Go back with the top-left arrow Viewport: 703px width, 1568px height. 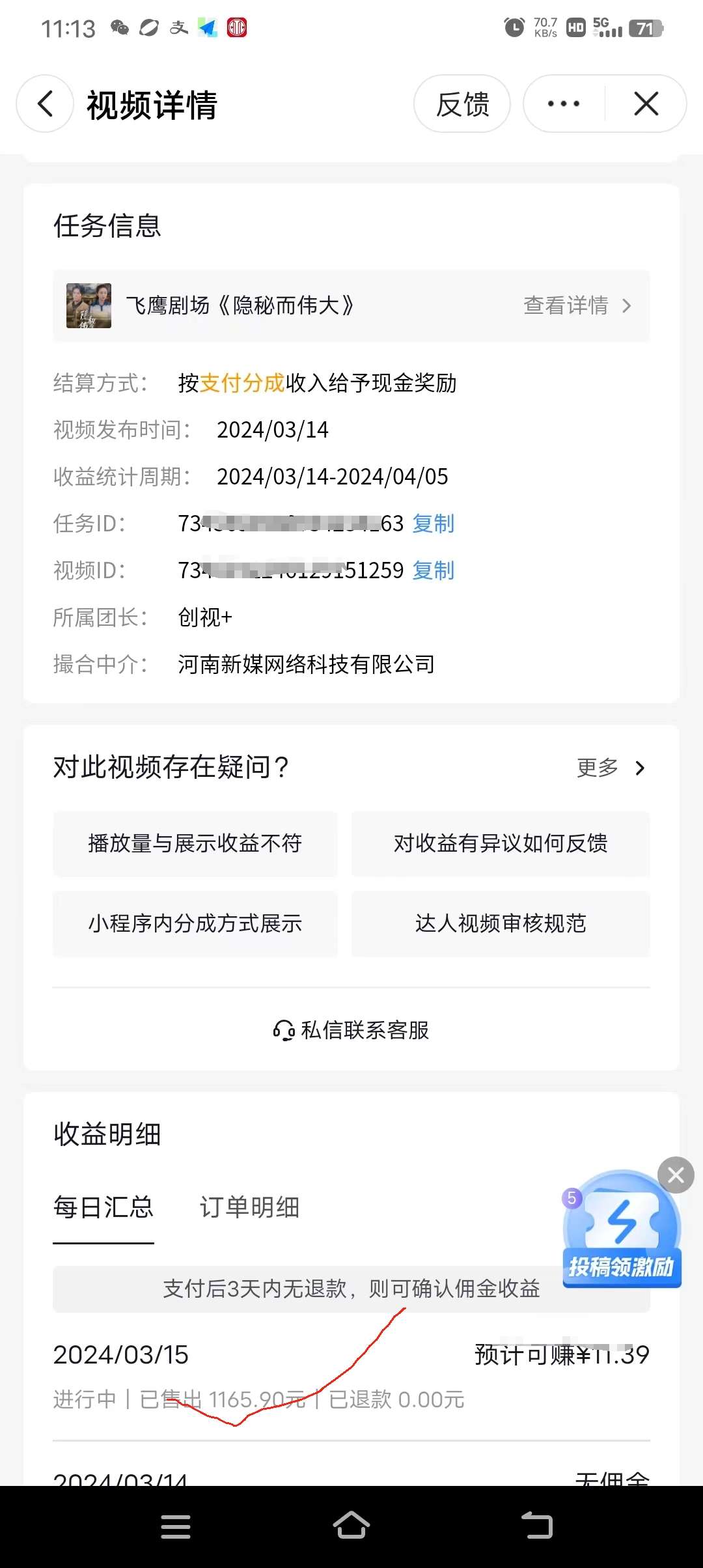[x=45, y=104]
